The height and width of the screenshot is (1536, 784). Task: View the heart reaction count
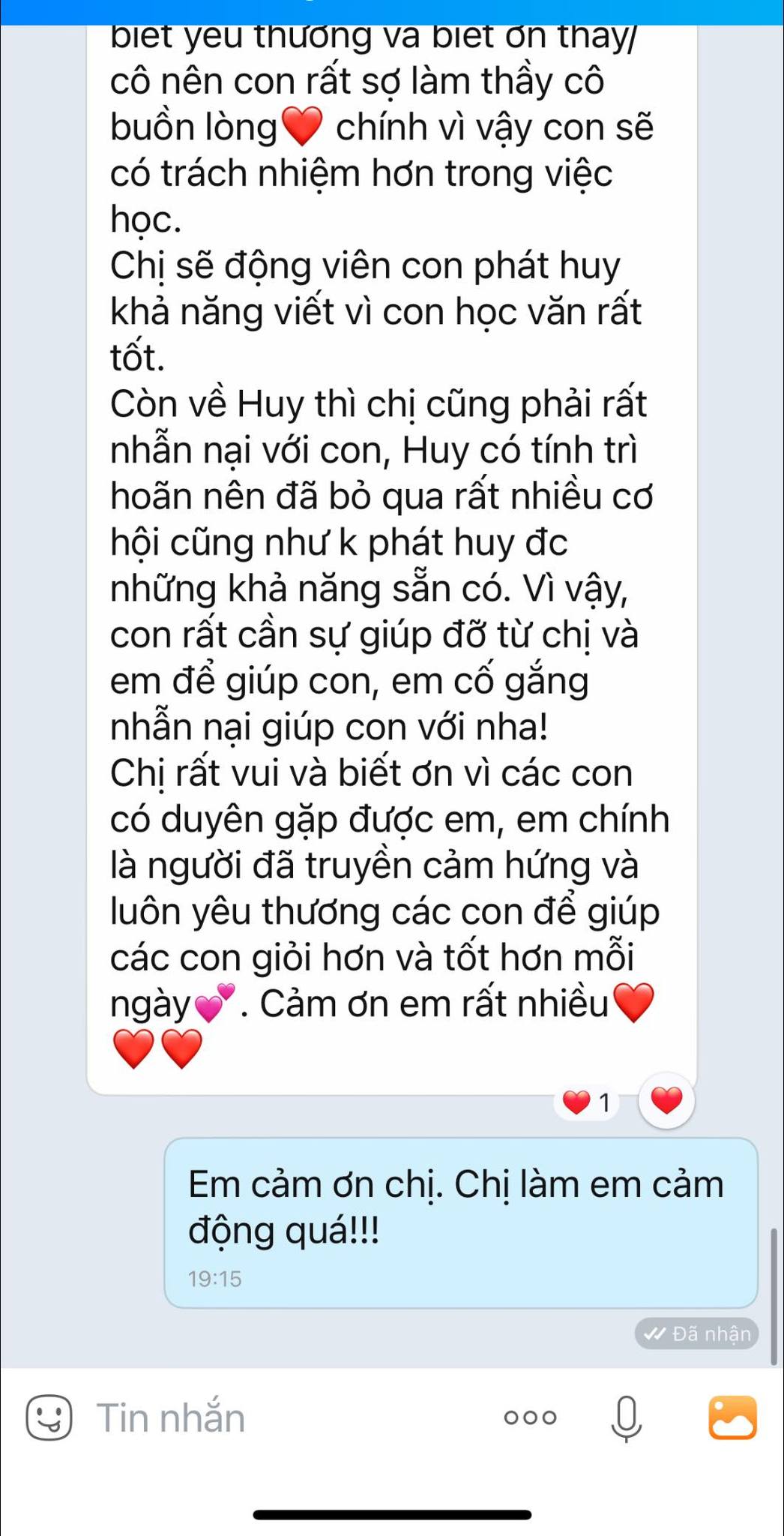[x=587, y=1102]
